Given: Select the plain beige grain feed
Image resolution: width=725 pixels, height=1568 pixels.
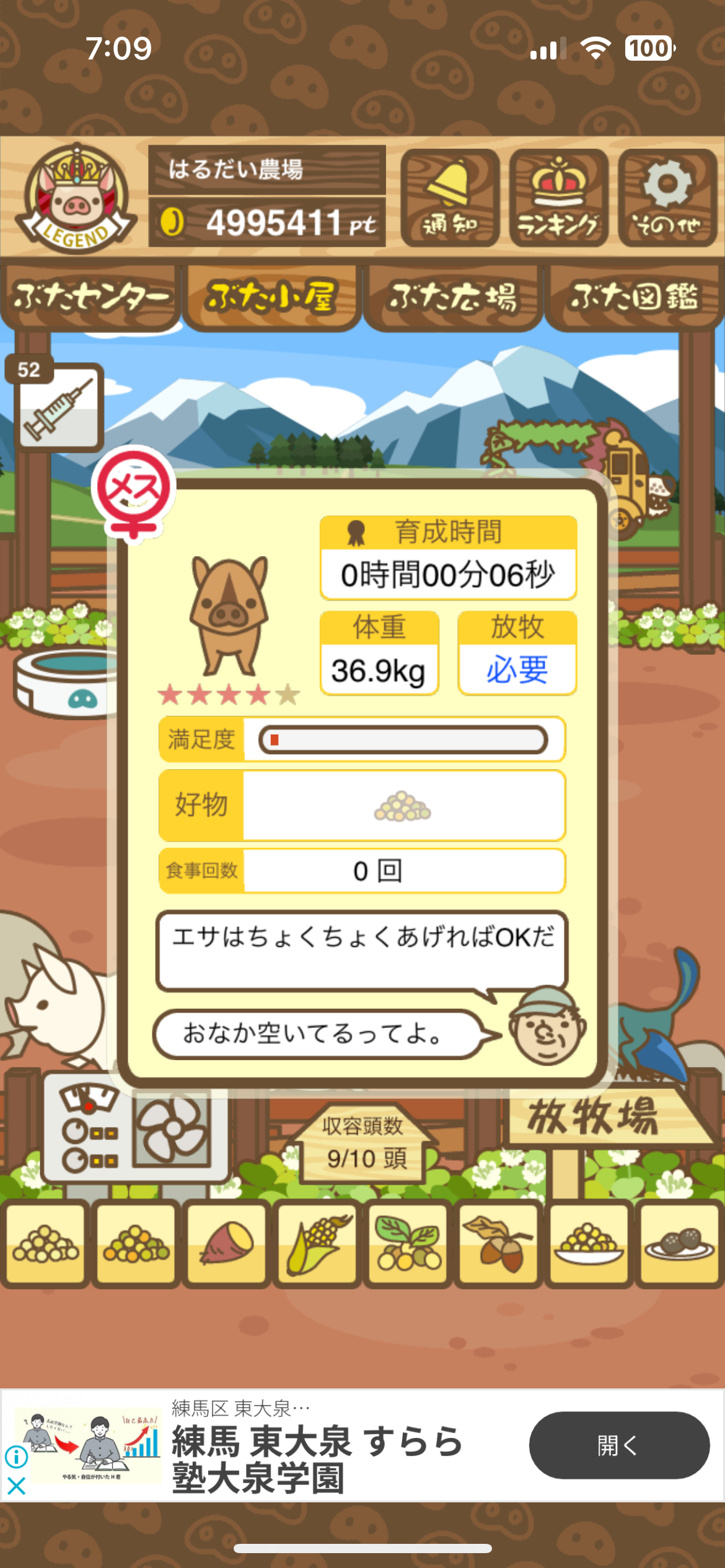Looking at the screenshot, I should [x=45, y=1245].
